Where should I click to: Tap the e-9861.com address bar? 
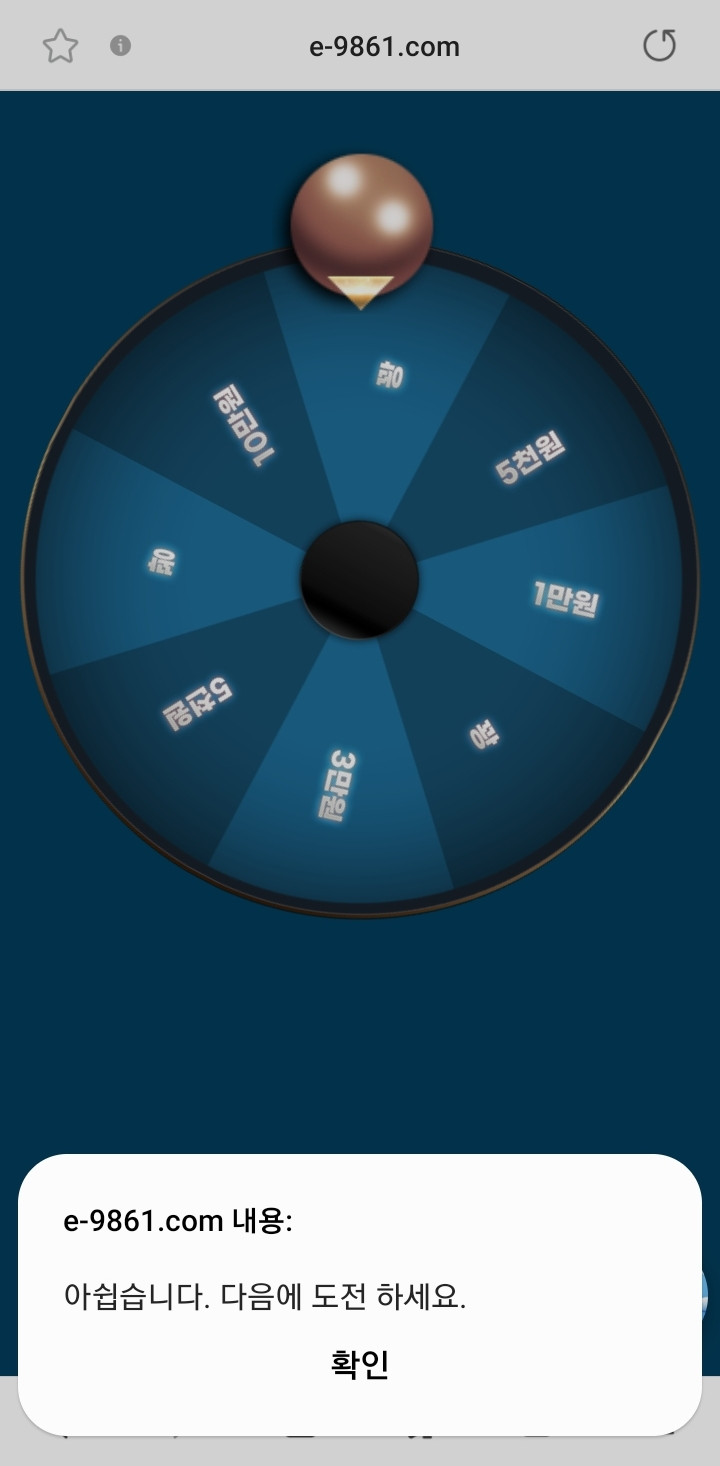[384, 47]
